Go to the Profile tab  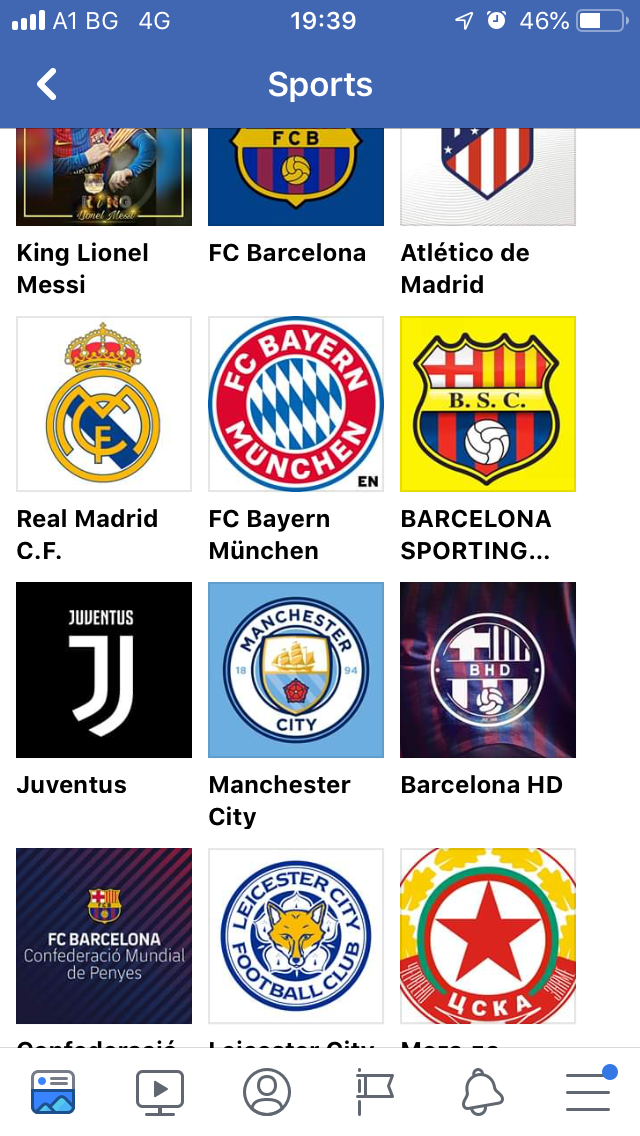pos(267,1092)
